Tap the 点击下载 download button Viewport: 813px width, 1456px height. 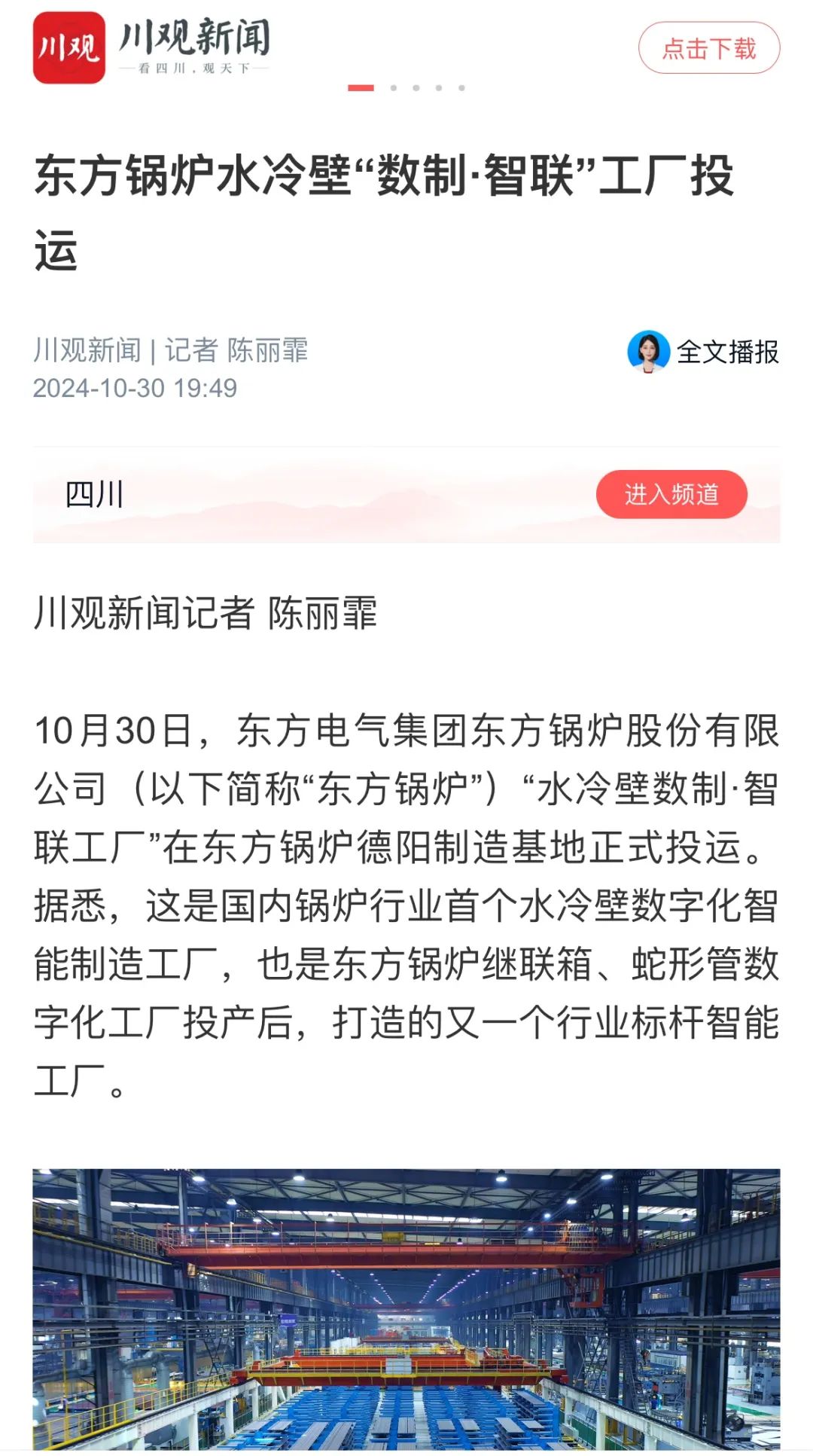click(708, 48)
